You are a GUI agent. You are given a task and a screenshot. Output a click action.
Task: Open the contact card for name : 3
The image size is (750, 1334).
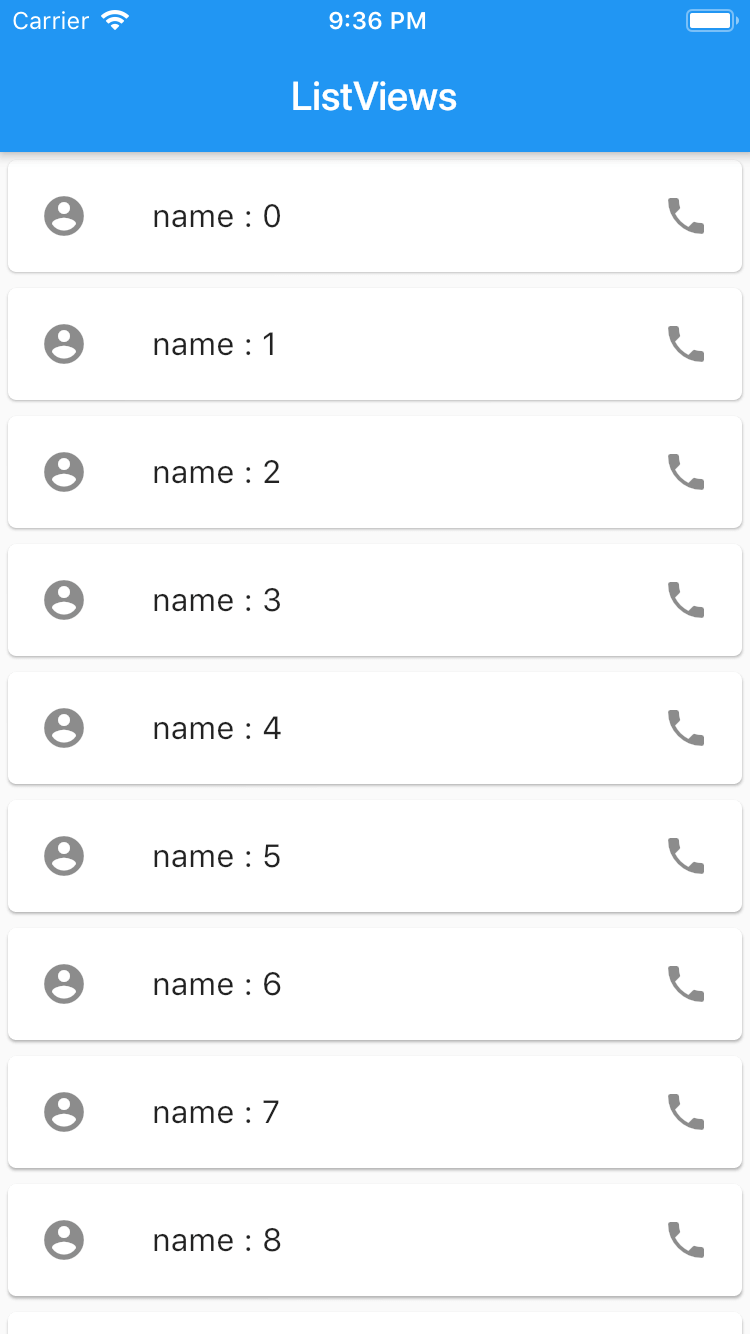[375, 600]
